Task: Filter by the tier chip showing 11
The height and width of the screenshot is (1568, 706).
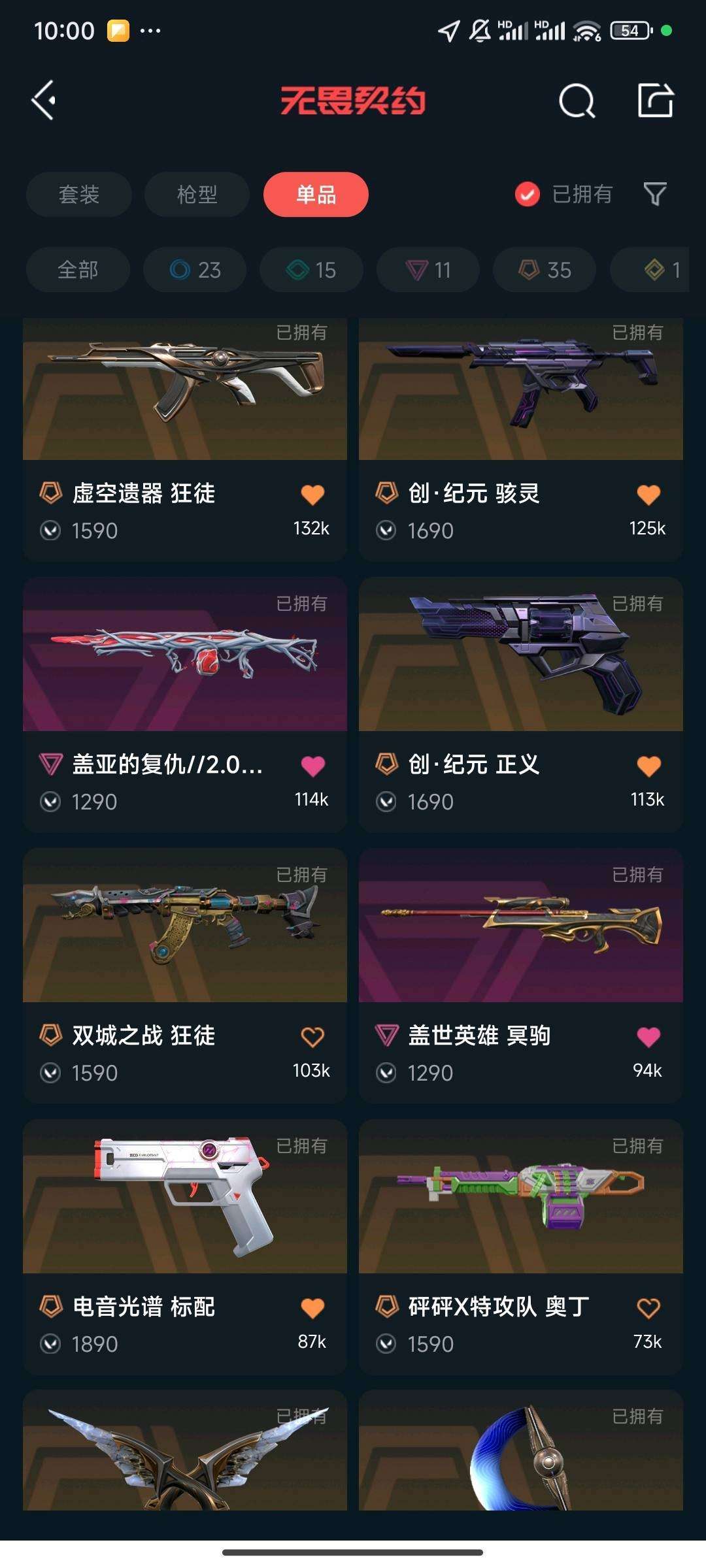Action: 428,270
